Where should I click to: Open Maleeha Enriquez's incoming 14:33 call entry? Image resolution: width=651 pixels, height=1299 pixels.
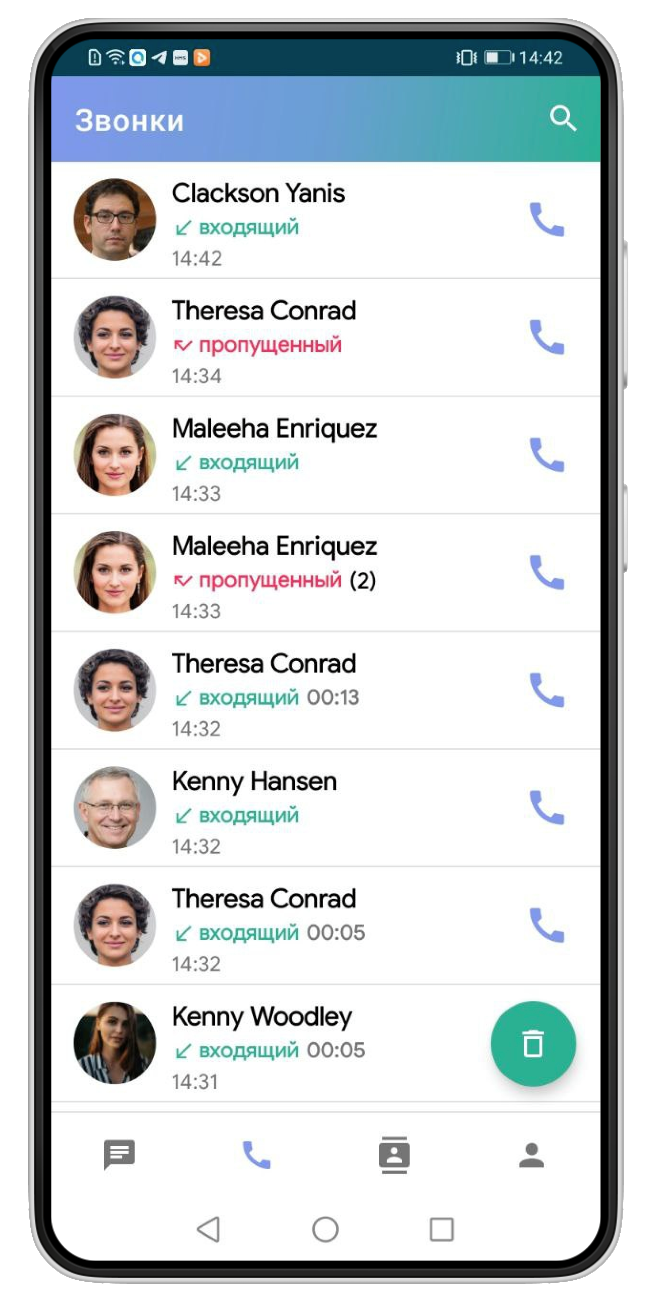320,456
